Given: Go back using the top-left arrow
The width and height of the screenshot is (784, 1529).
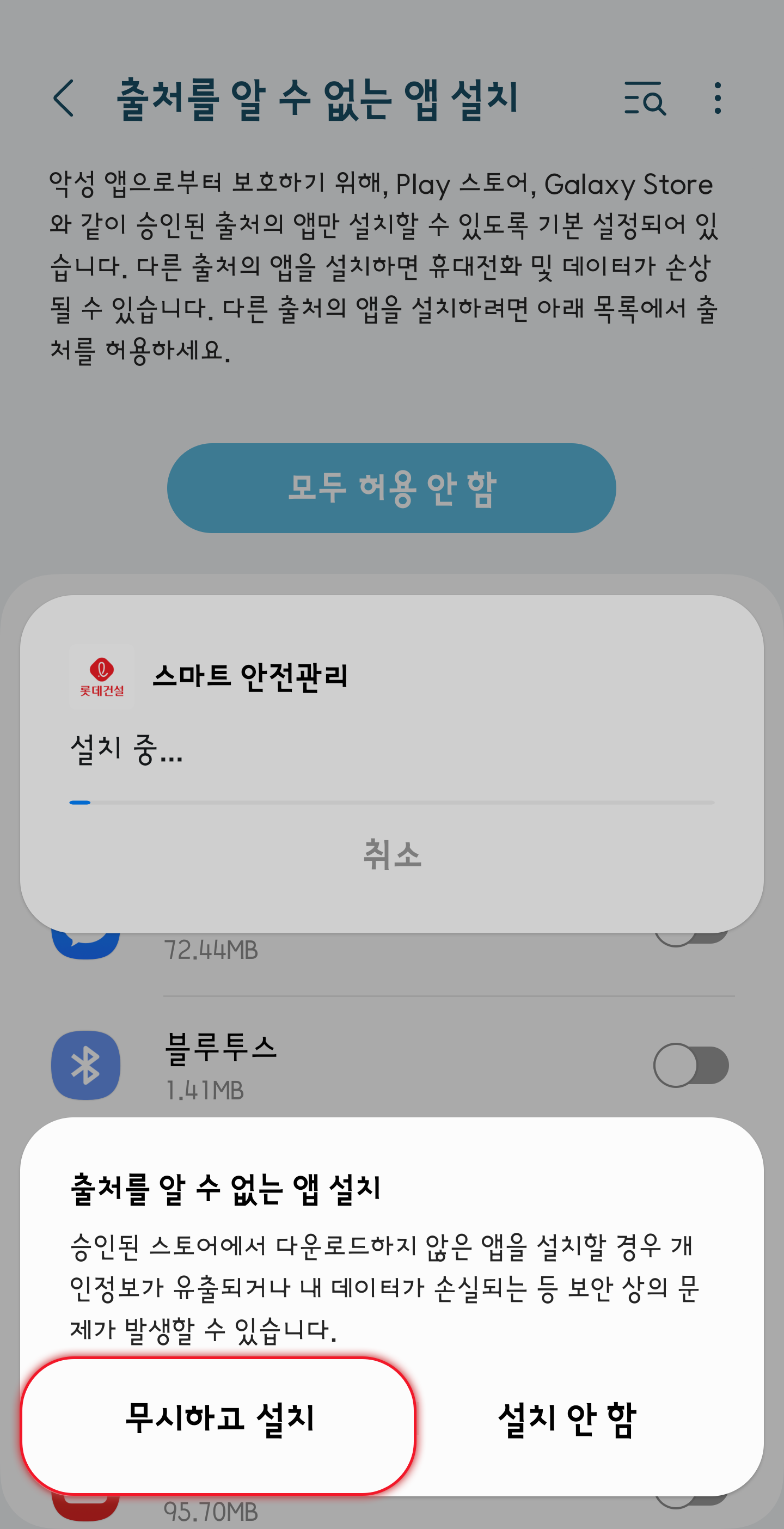Looking at the screenshot, I should [x=64, y=99].
